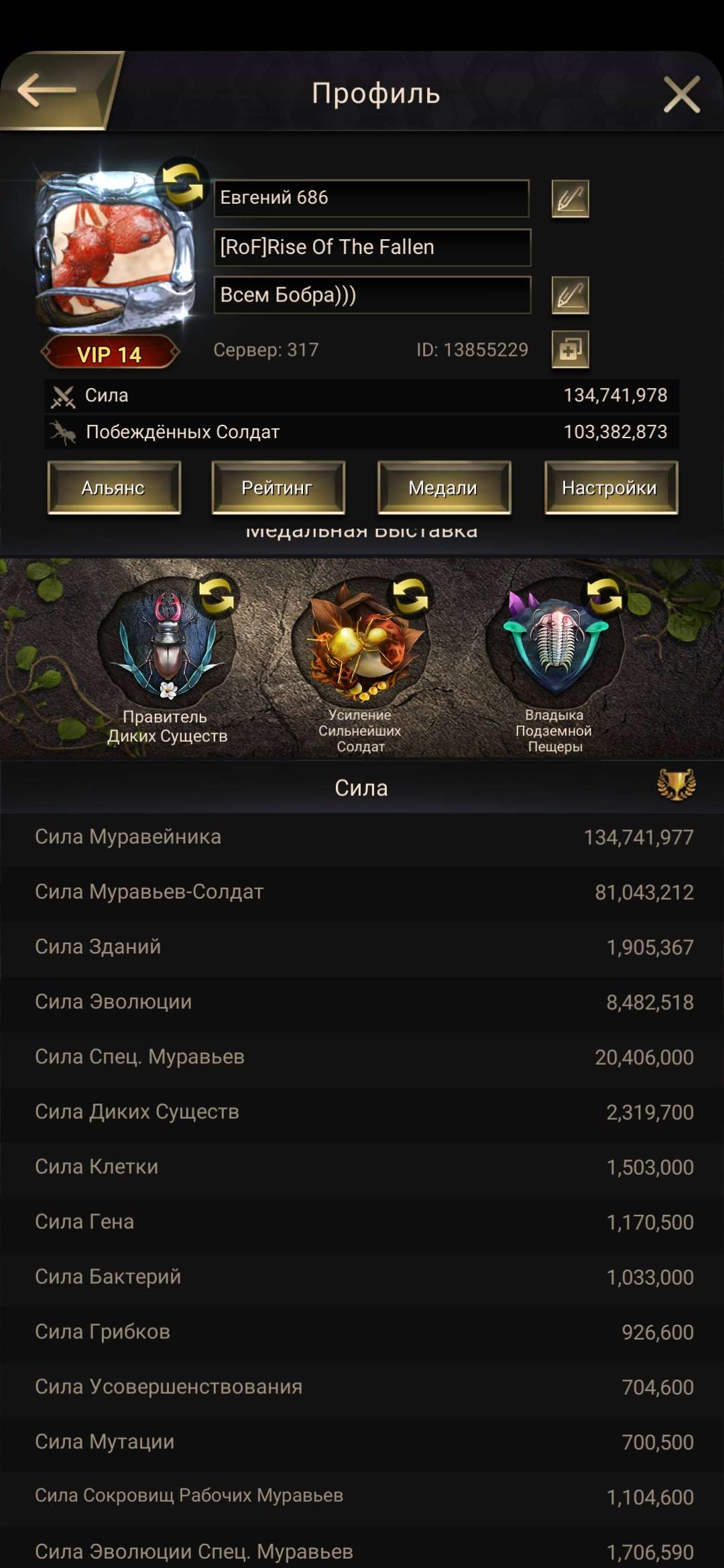Swap the Владыка Подземной Пещеры medal
Image resolution: width=724 pixels, height=1568 pixels.
click(604, 594)
